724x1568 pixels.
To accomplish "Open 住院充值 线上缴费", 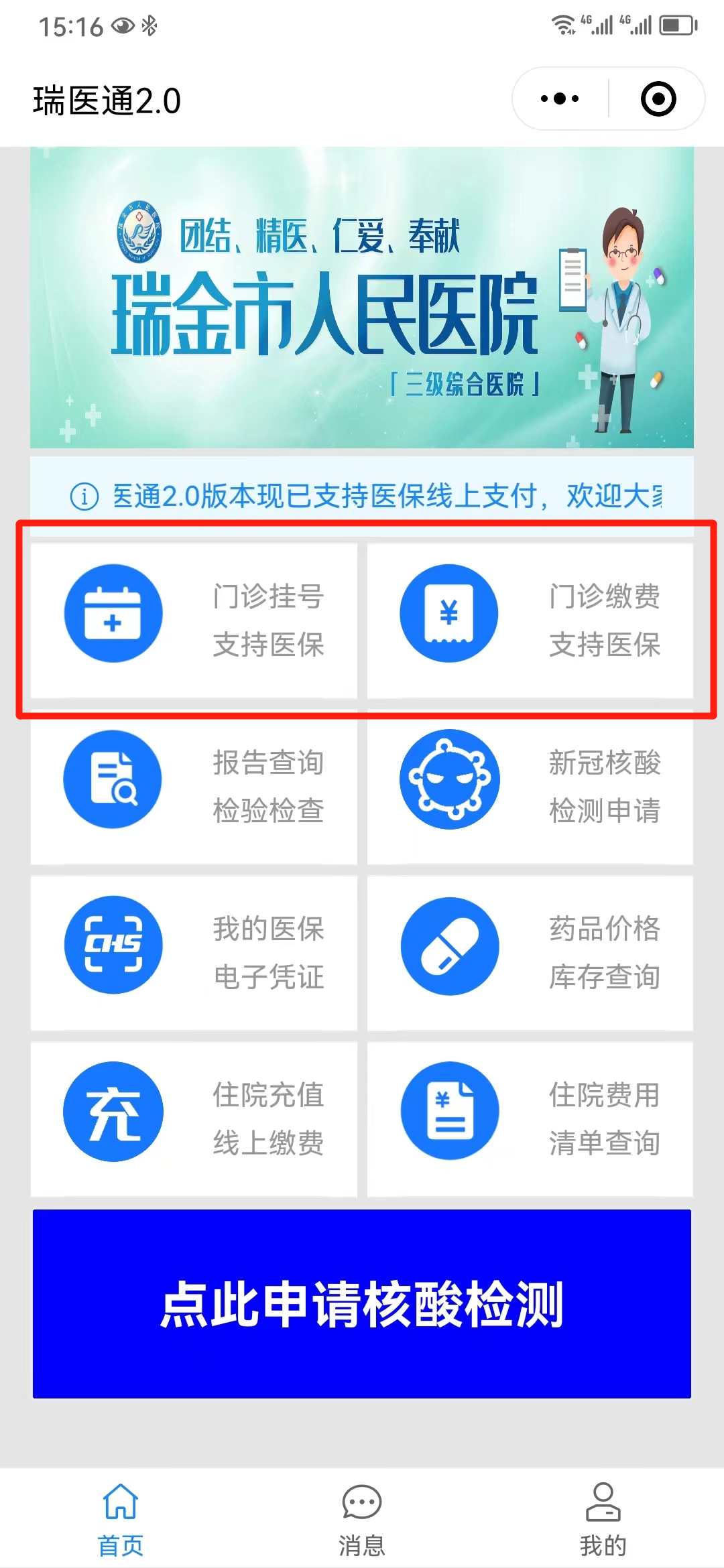I will pyautogui.click(x=194, y=1118).
